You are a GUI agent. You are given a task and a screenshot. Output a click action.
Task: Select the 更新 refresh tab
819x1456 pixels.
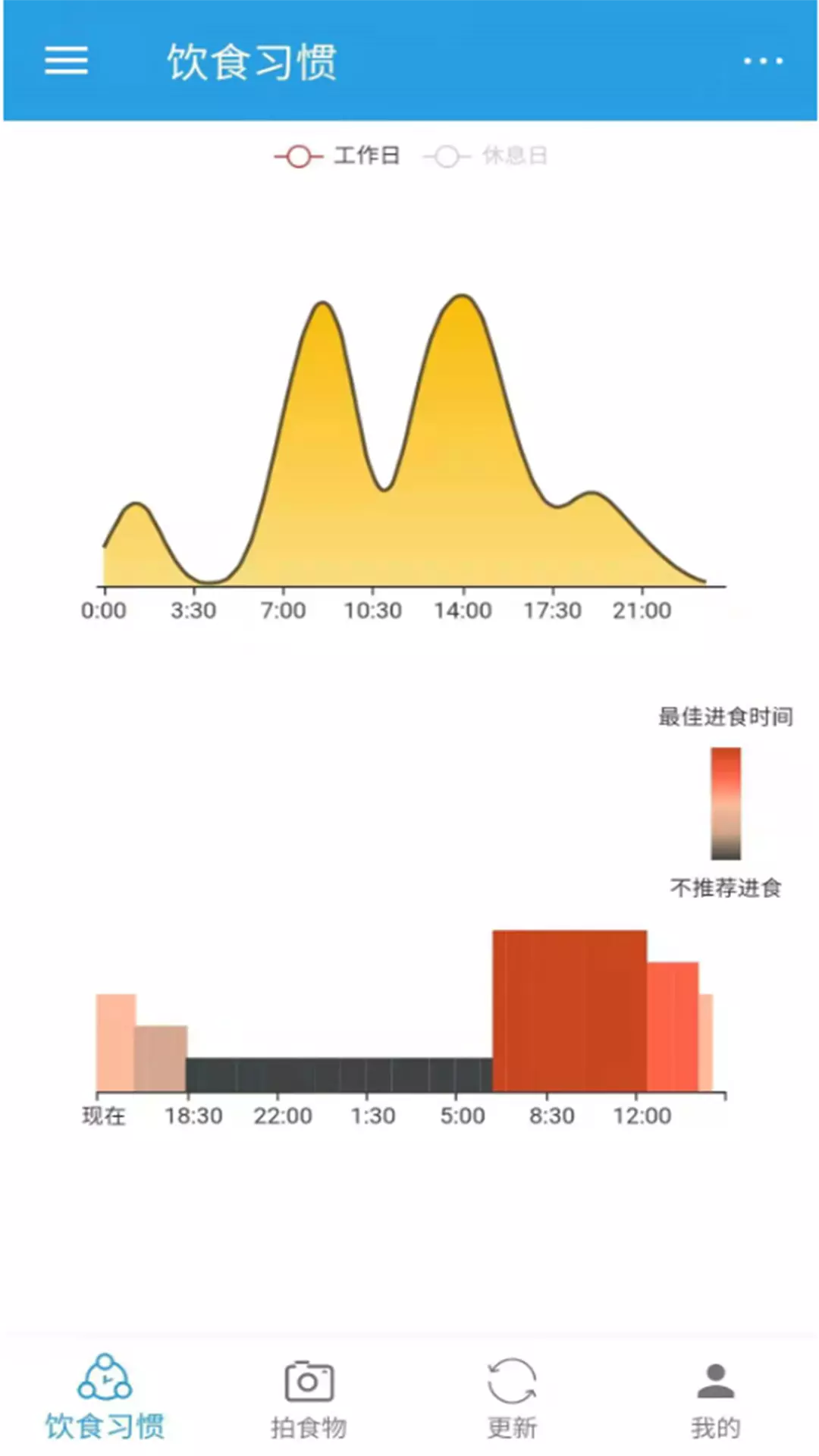click(512, 1399)
